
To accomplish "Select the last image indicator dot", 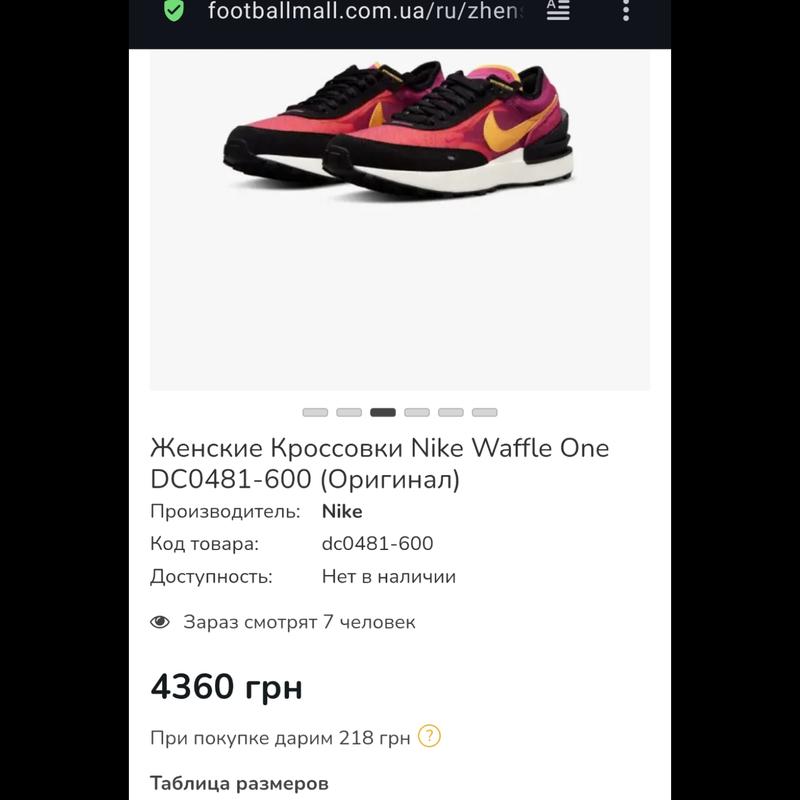I will (485, 412).
